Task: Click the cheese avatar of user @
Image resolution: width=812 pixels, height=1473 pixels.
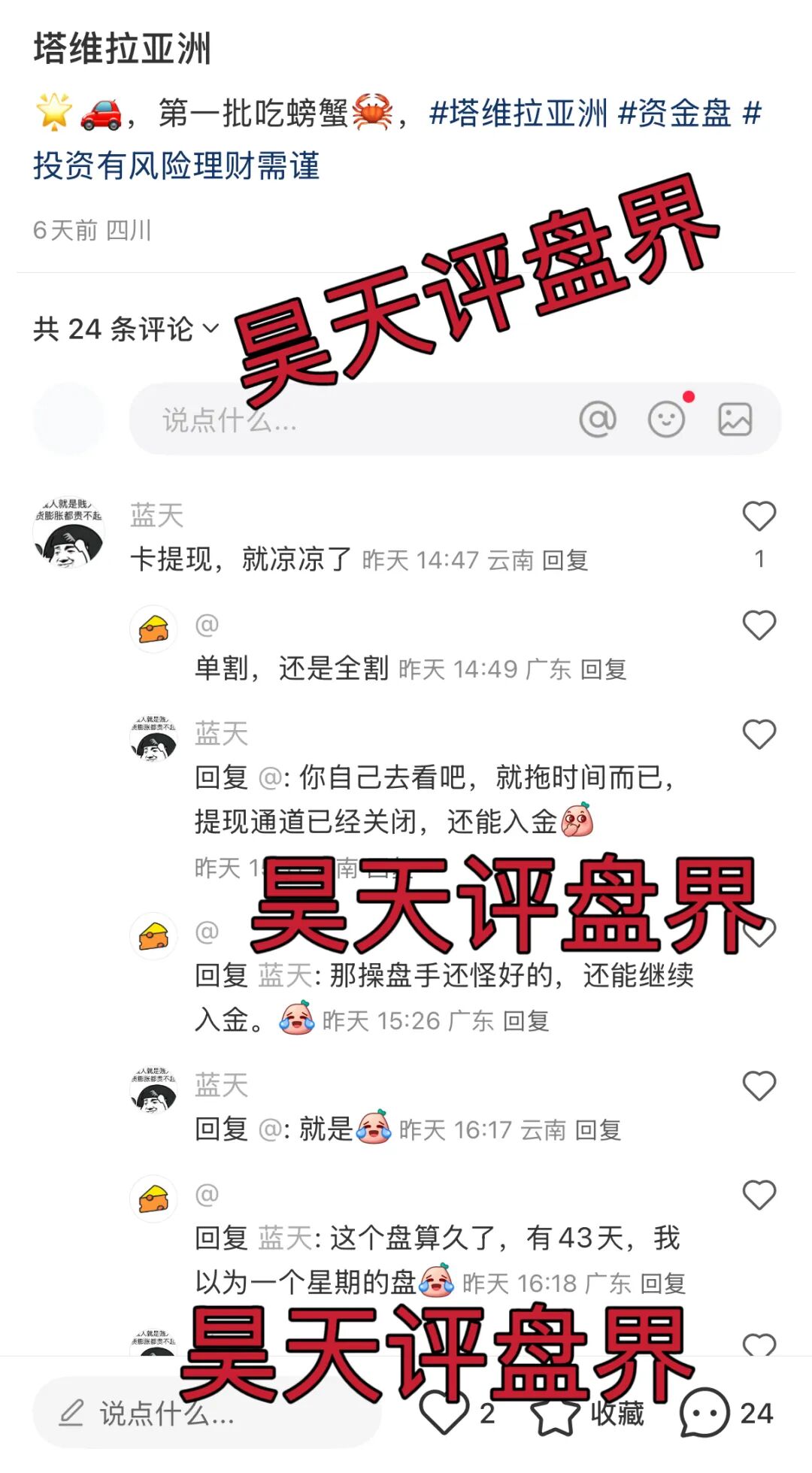Action: tap(153, 626)
